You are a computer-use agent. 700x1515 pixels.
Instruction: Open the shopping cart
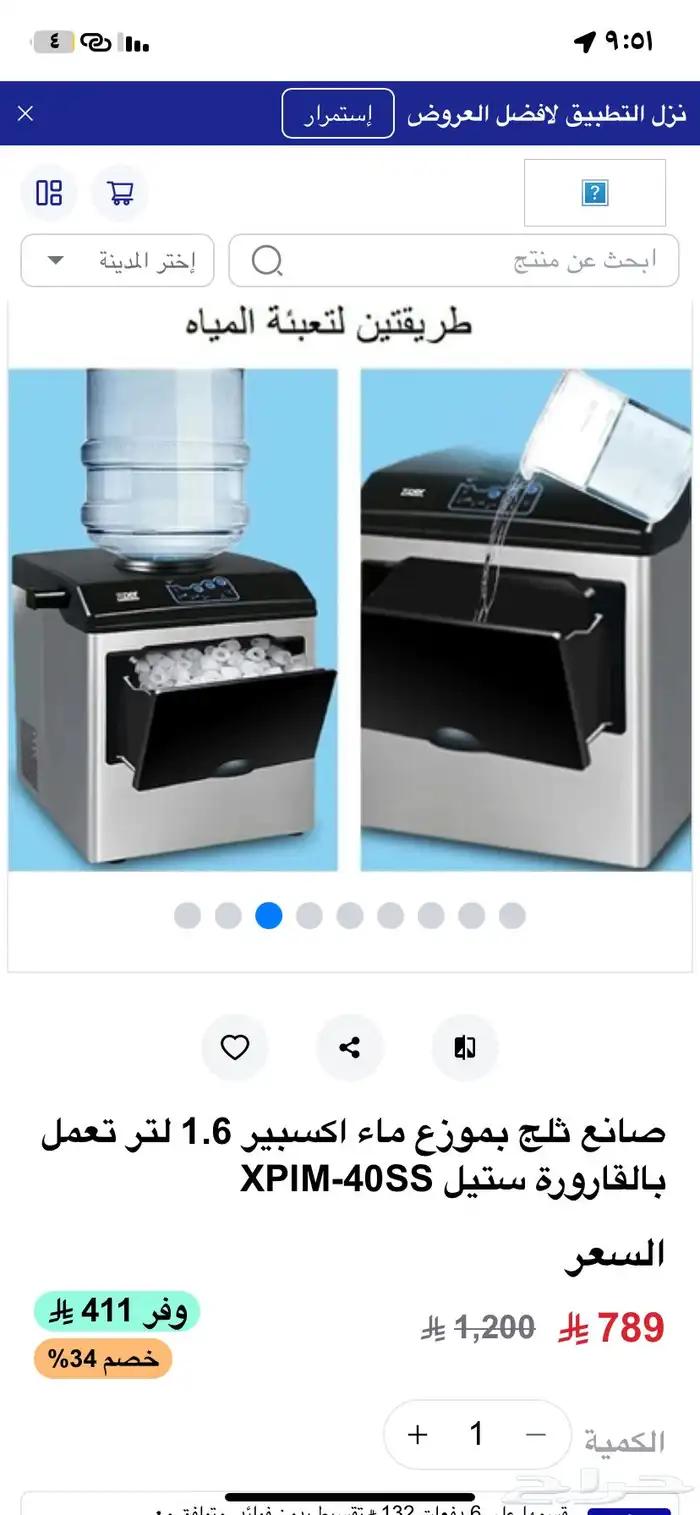coord(120,192)
